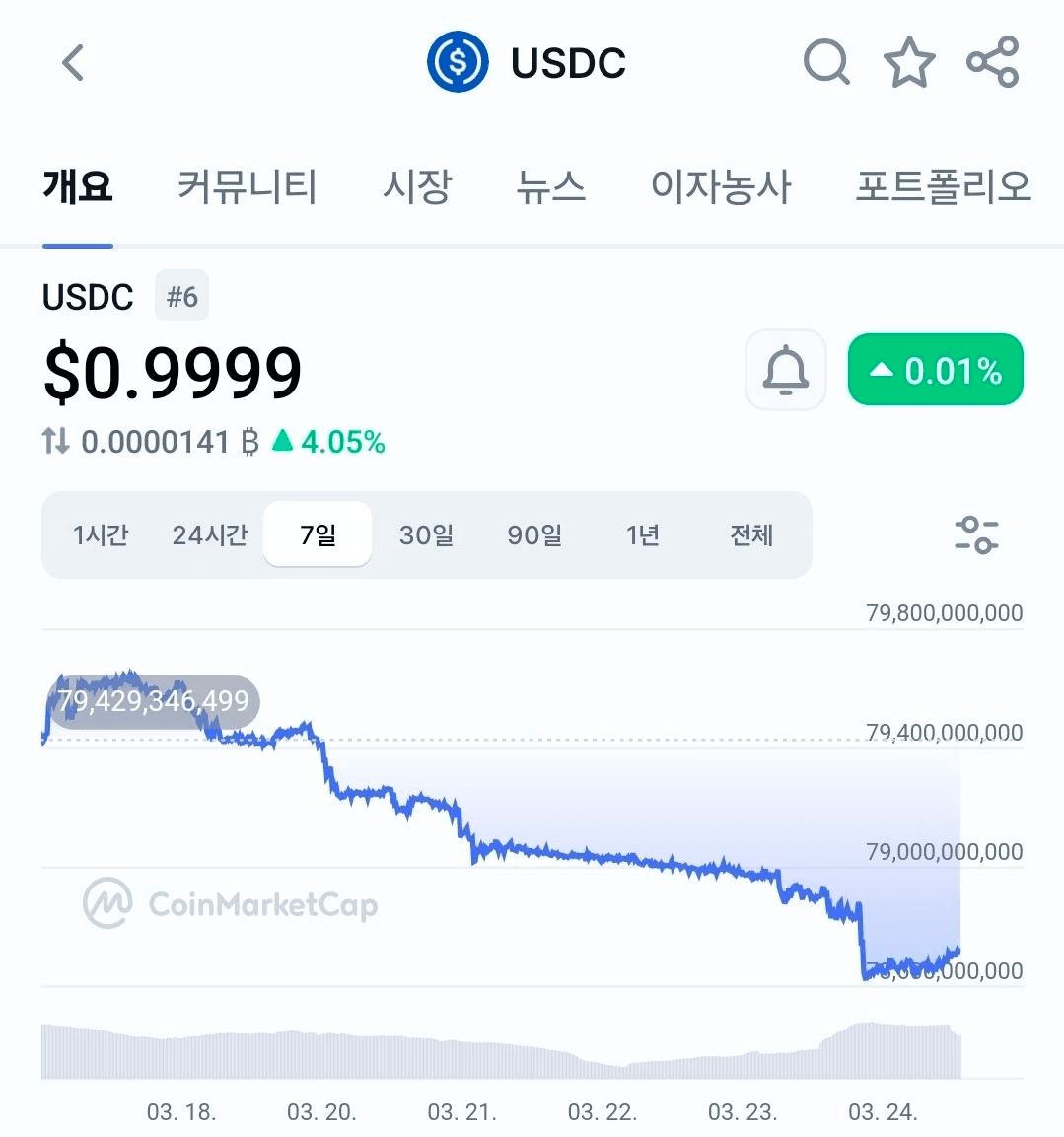Open the 이자농사 tab
This screenshot has width=1064, height=1137.
pyautogui.click(x=721, y=186)
